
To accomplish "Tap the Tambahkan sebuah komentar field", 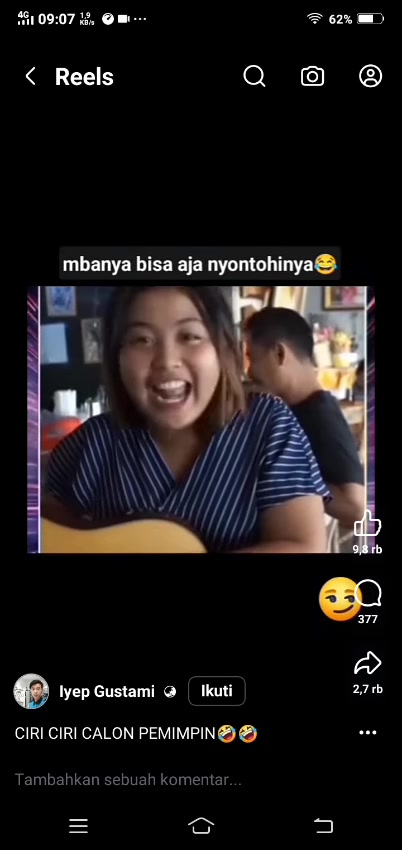I will click(x=128, y=780).
